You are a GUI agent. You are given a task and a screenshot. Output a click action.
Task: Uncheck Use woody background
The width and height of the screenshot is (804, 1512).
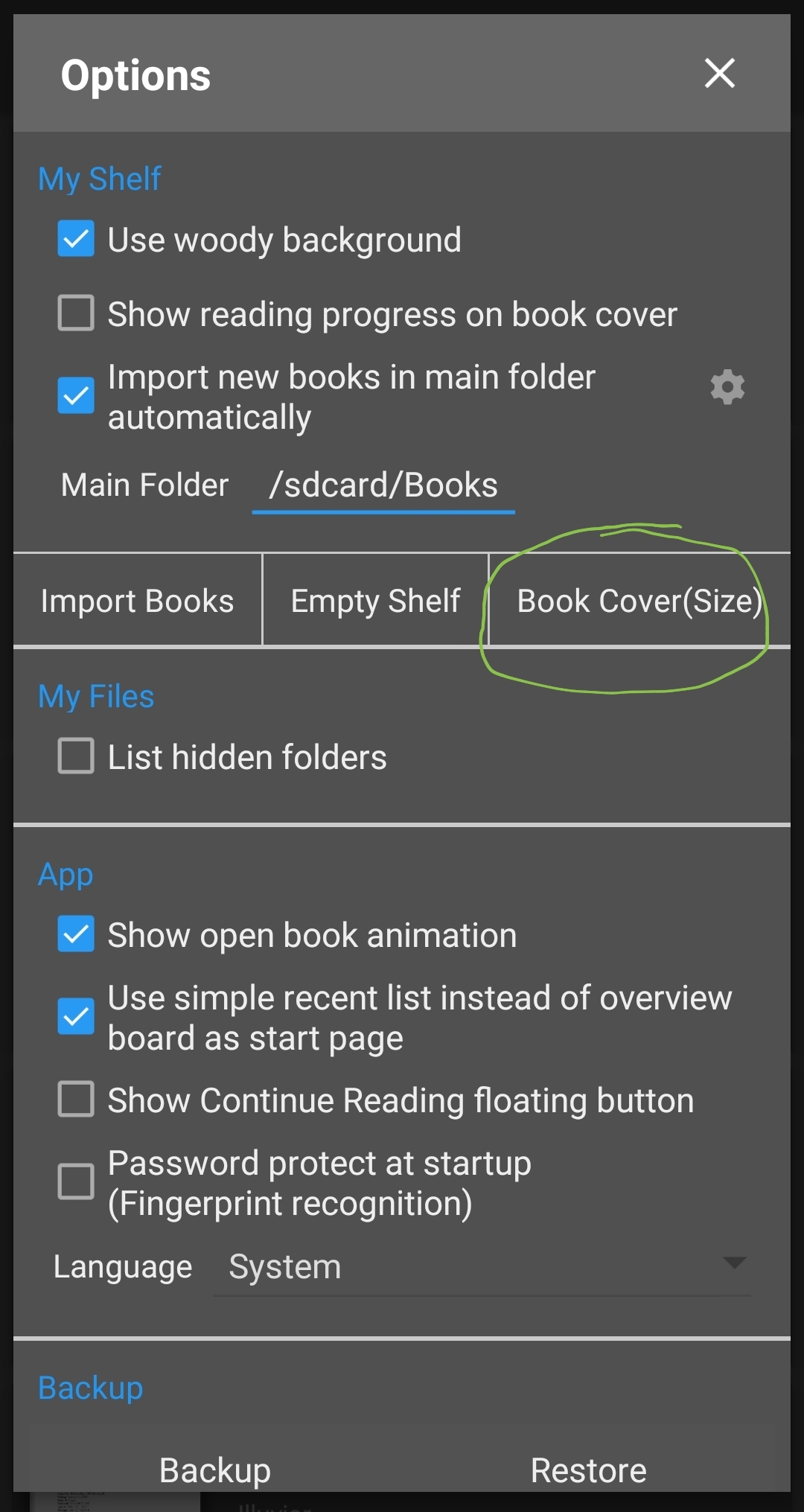pos(76,239)
